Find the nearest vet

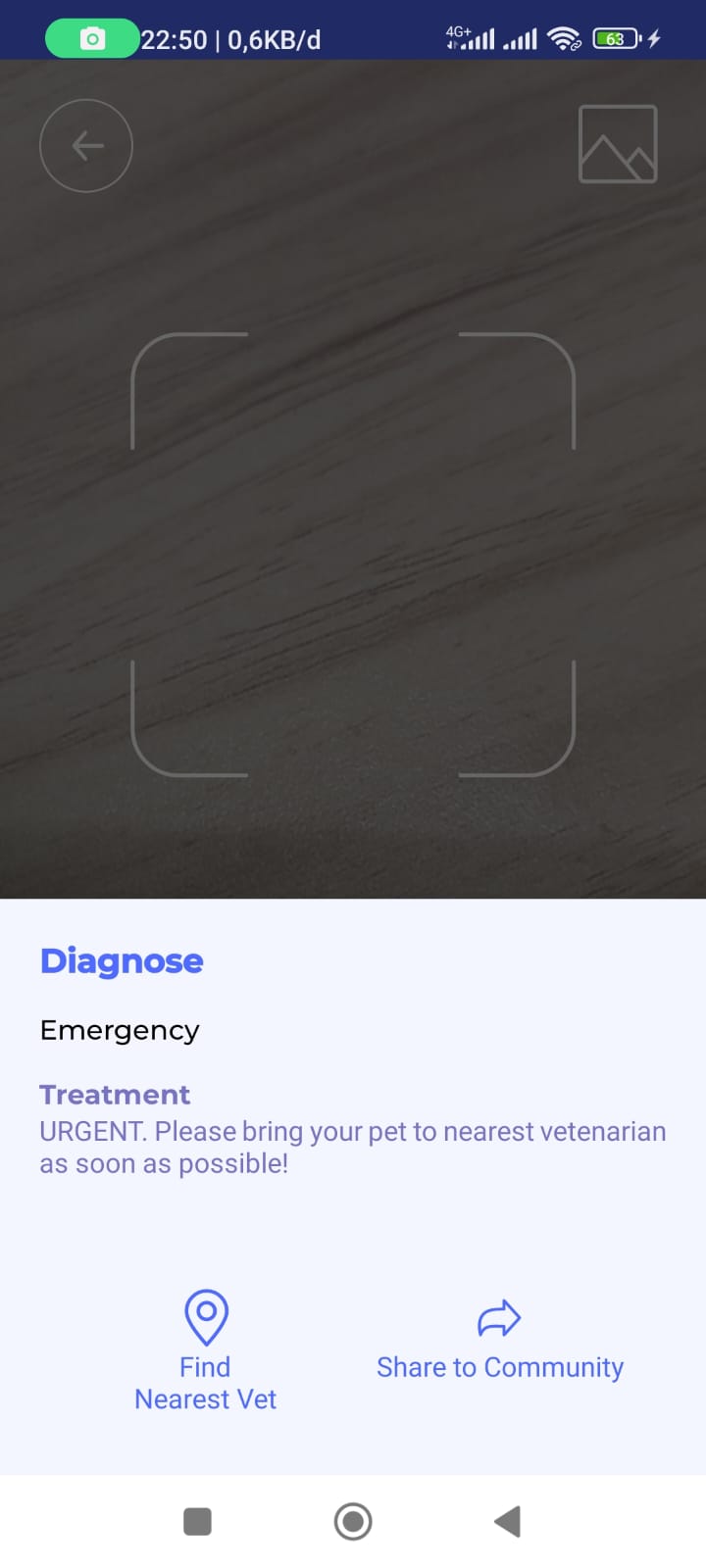point(206,1350)
